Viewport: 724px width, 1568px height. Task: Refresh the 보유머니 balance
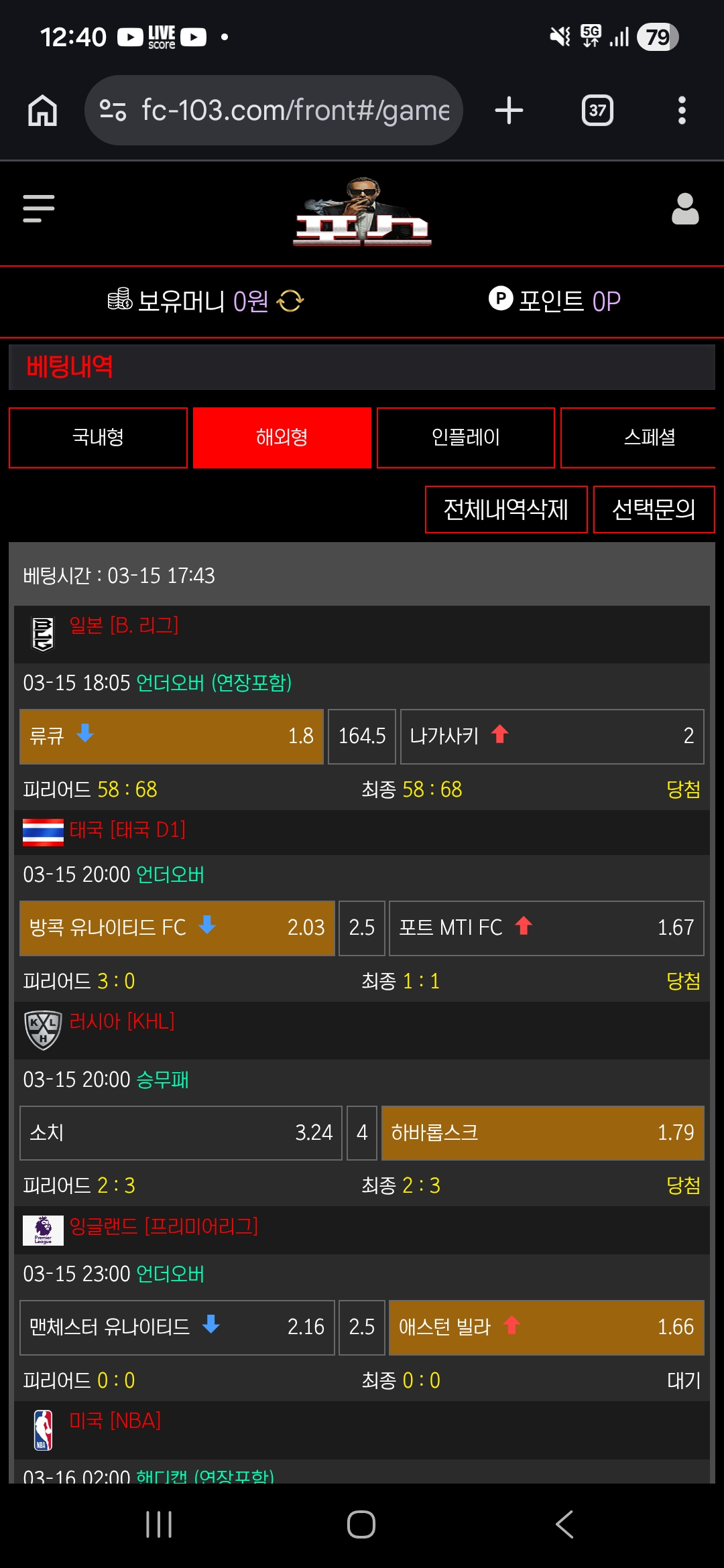click(x=290, y=301)
